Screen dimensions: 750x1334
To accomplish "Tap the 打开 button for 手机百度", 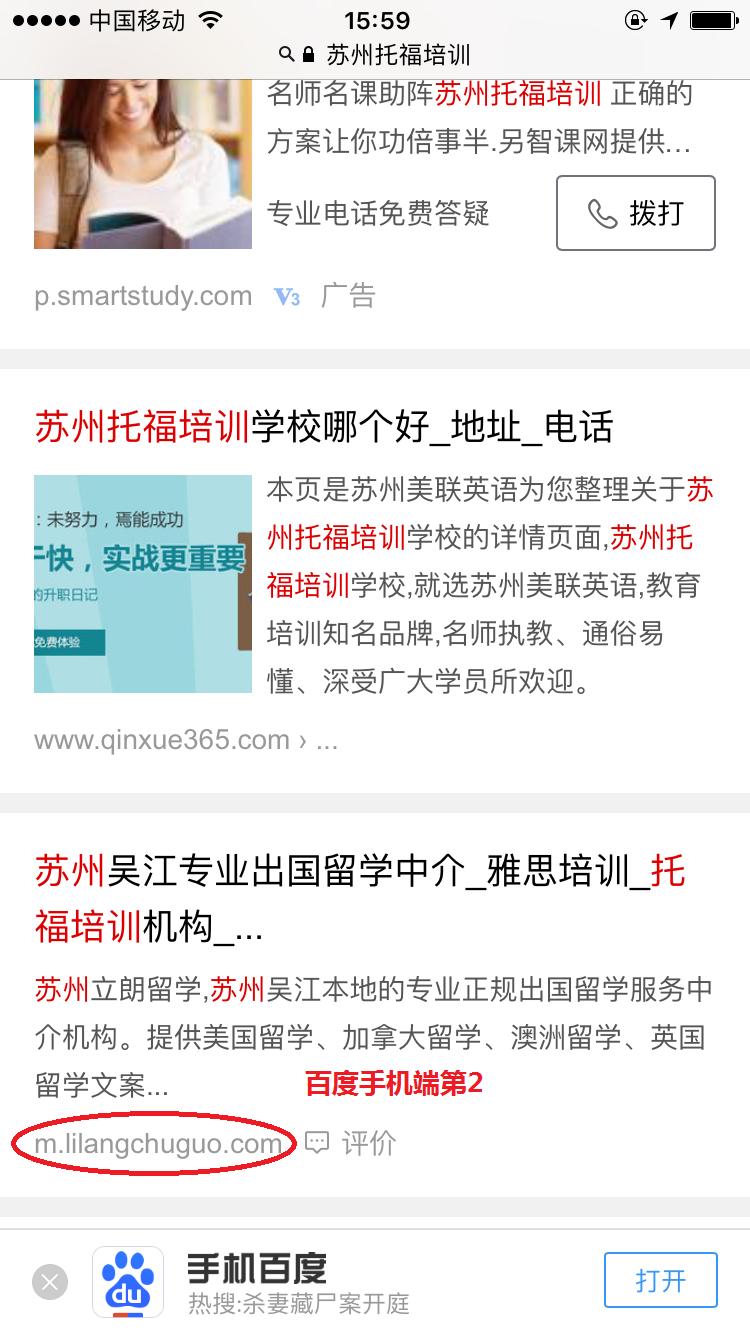I will tap(660, 1280).
